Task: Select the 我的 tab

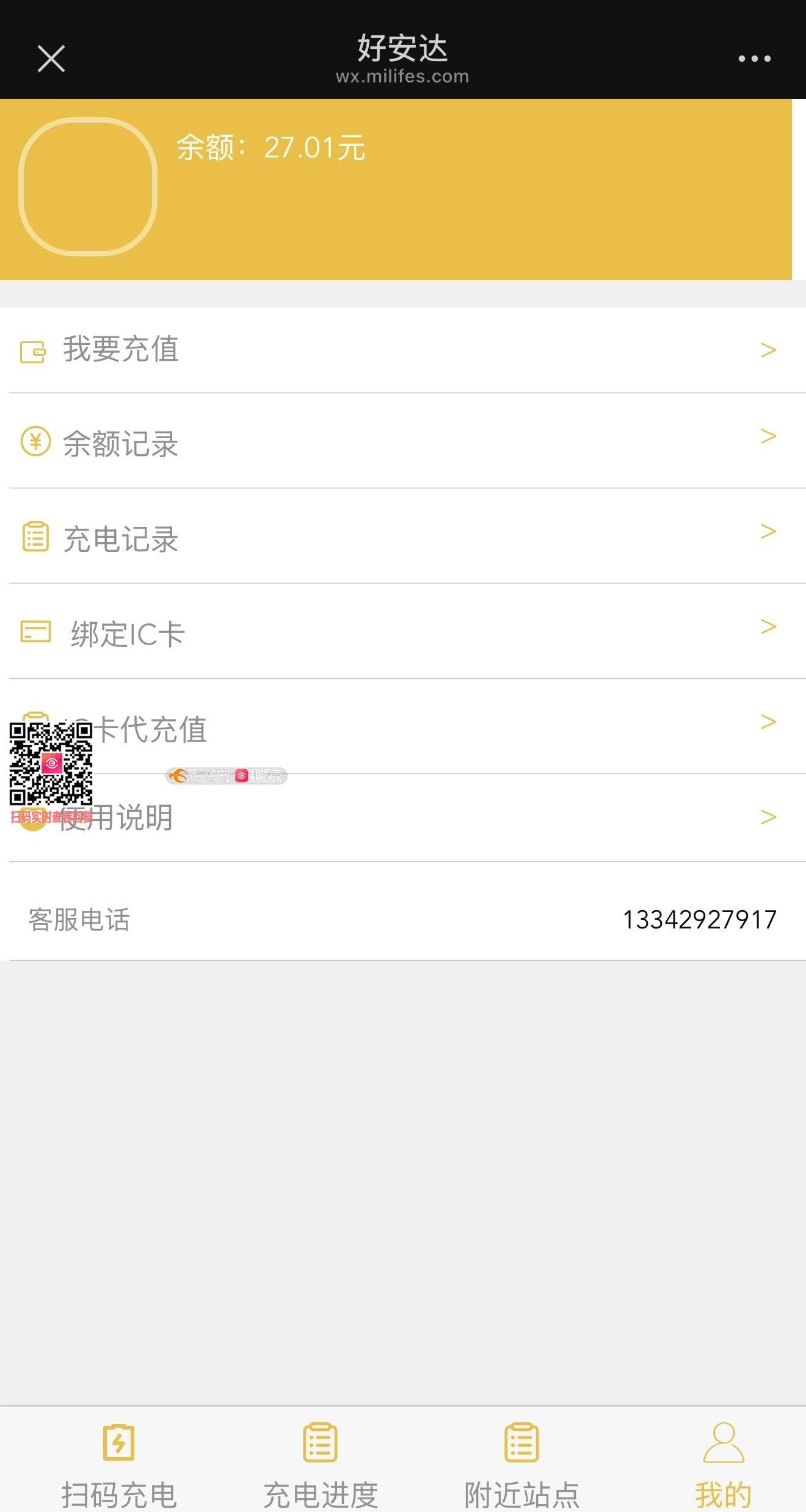Action: pyautogui.click(x=723, y=1465)
